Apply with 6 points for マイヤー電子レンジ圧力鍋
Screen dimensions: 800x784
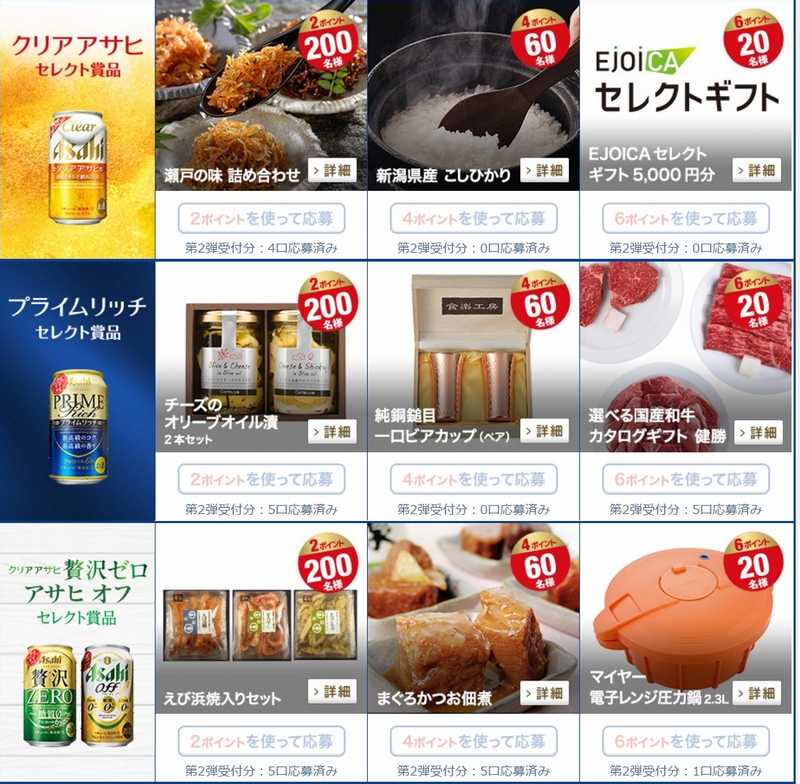(685, 741)
